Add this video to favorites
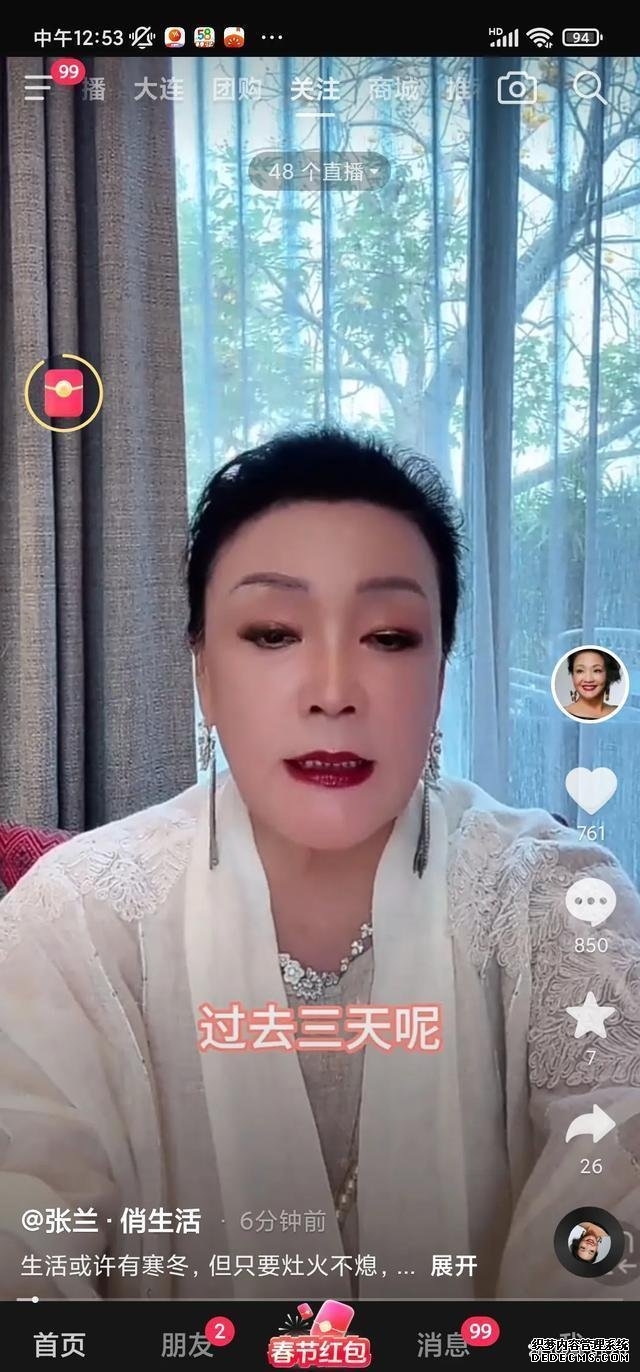Viewport: 640px width, 1372px height. pos(591,1017)
